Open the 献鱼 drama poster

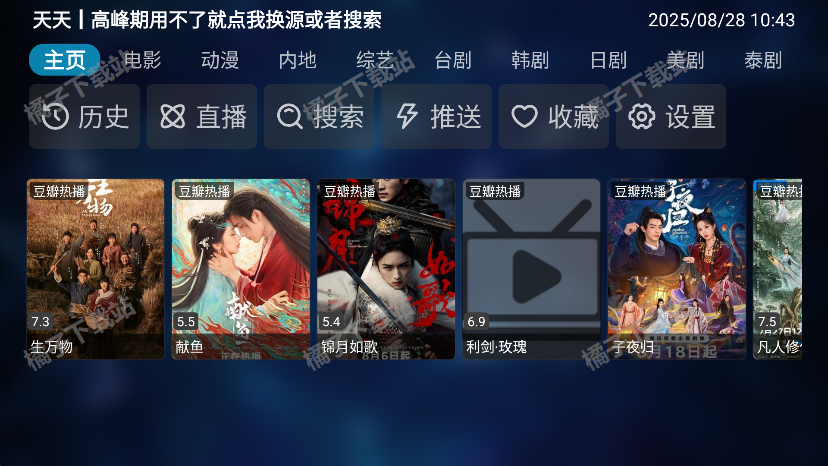pyautogui.click(x=240, y=269)
